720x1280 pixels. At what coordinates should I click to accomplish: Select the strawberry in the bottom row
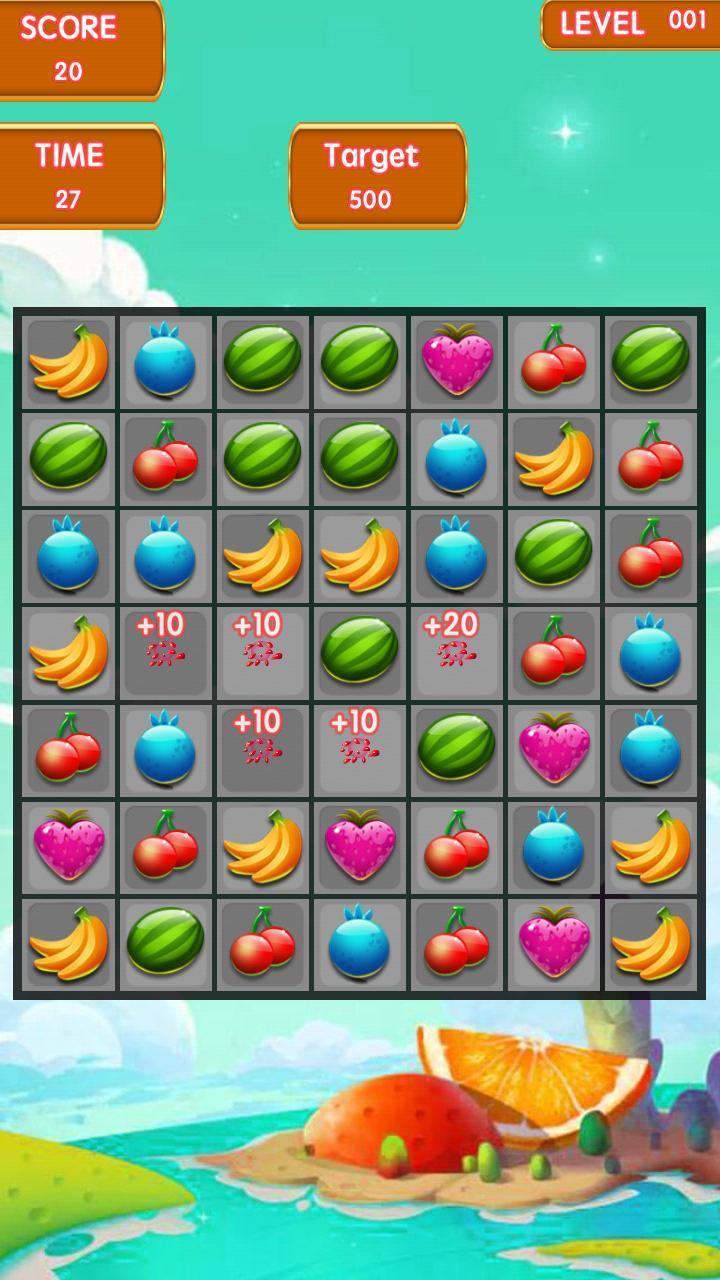click(x=553, y=941)
